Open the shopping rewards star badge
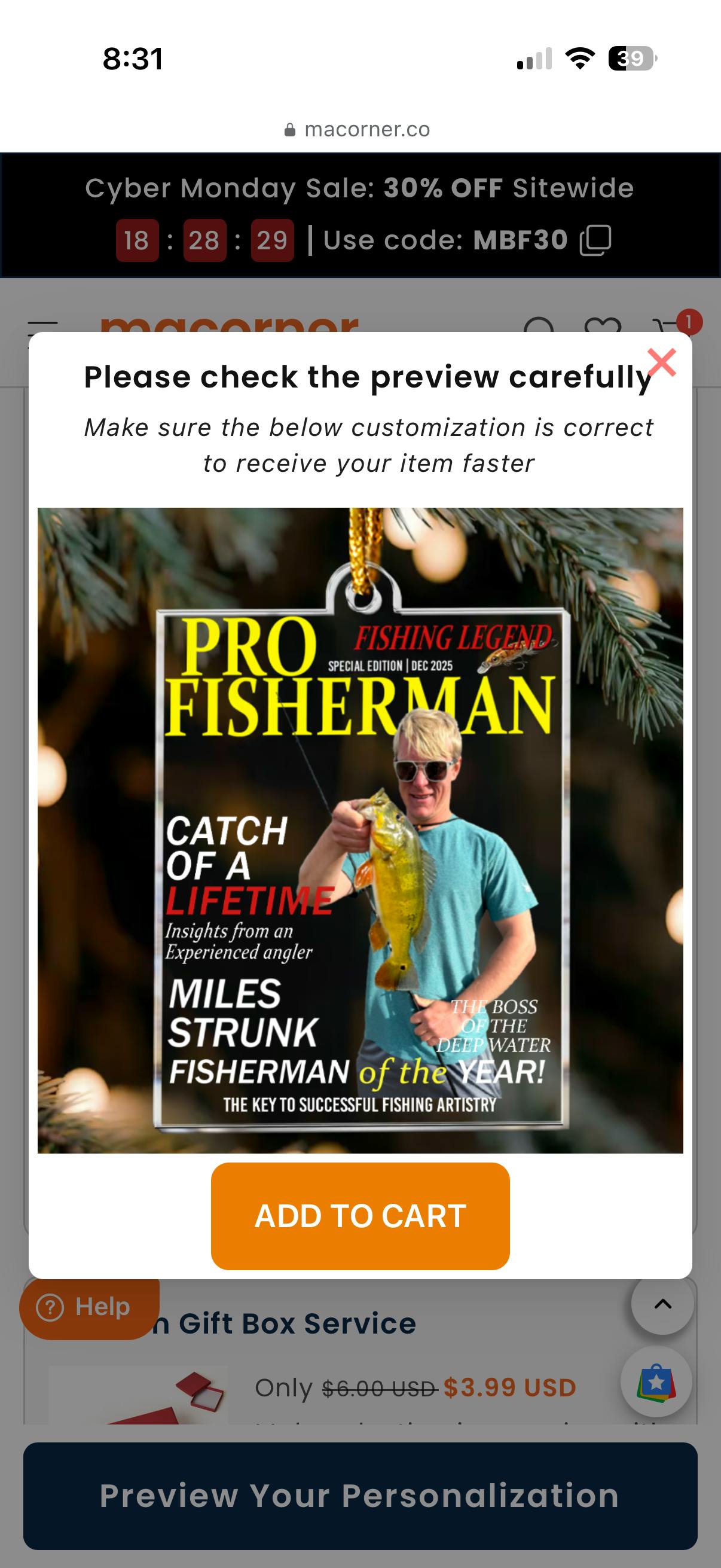Viewport: 721px width, 1568px height. point(656,1382)
